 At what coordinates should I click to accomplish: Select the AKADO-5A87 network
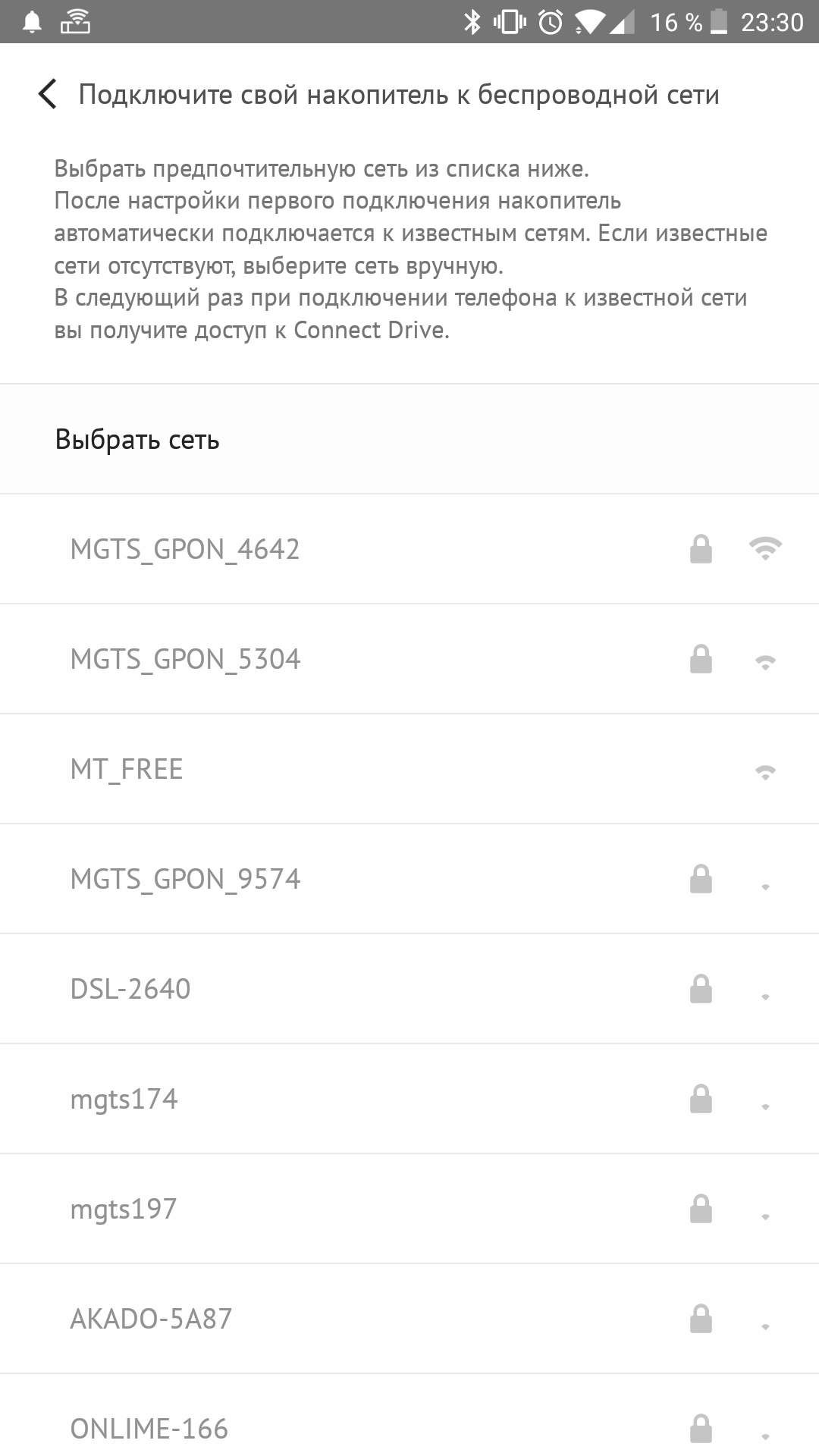(x=409, y=1319)
